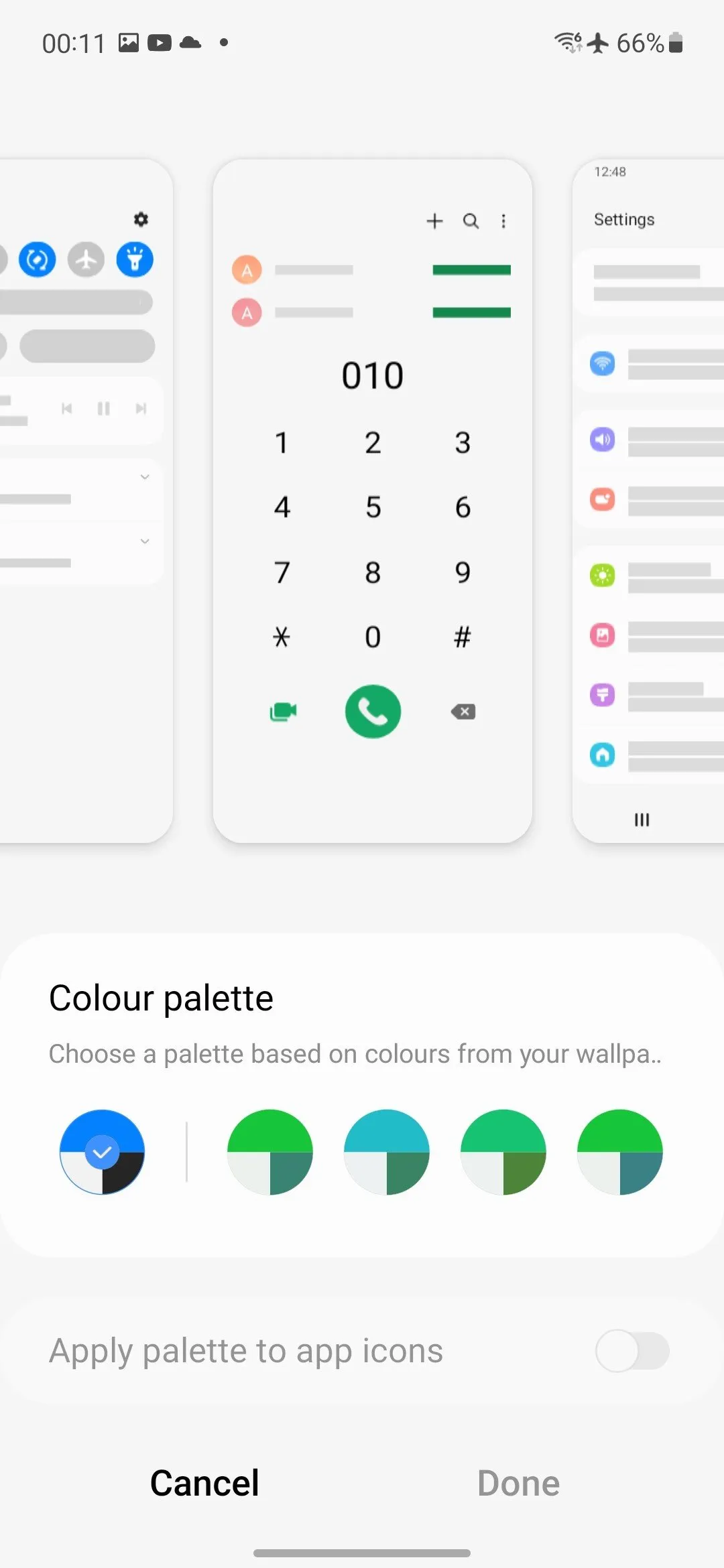Select the default blue and black palette
The height and width of the screenshot is (1568, 724).
[x=102, y=1152]
